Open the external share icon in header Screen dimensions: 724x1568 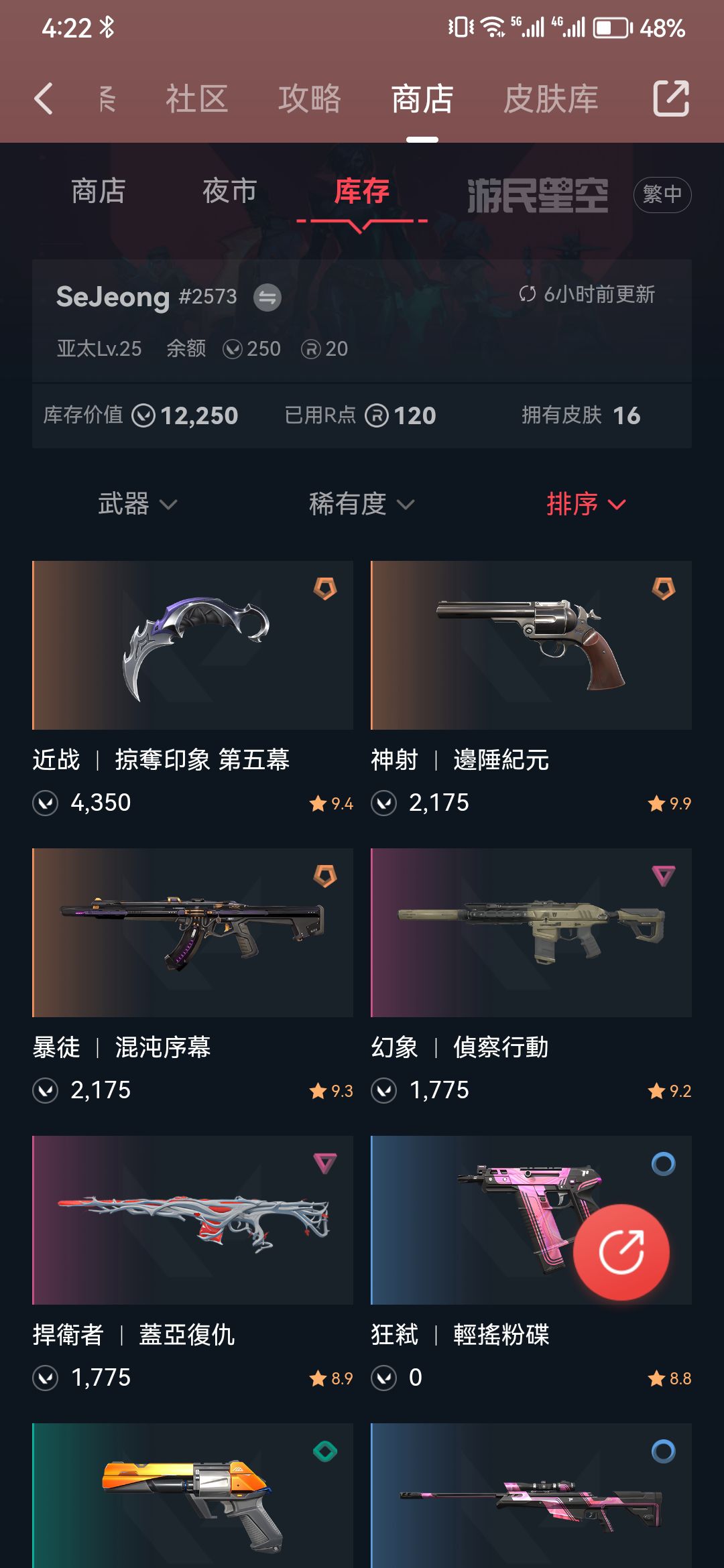pyautogui.click(x=671, y=99)
